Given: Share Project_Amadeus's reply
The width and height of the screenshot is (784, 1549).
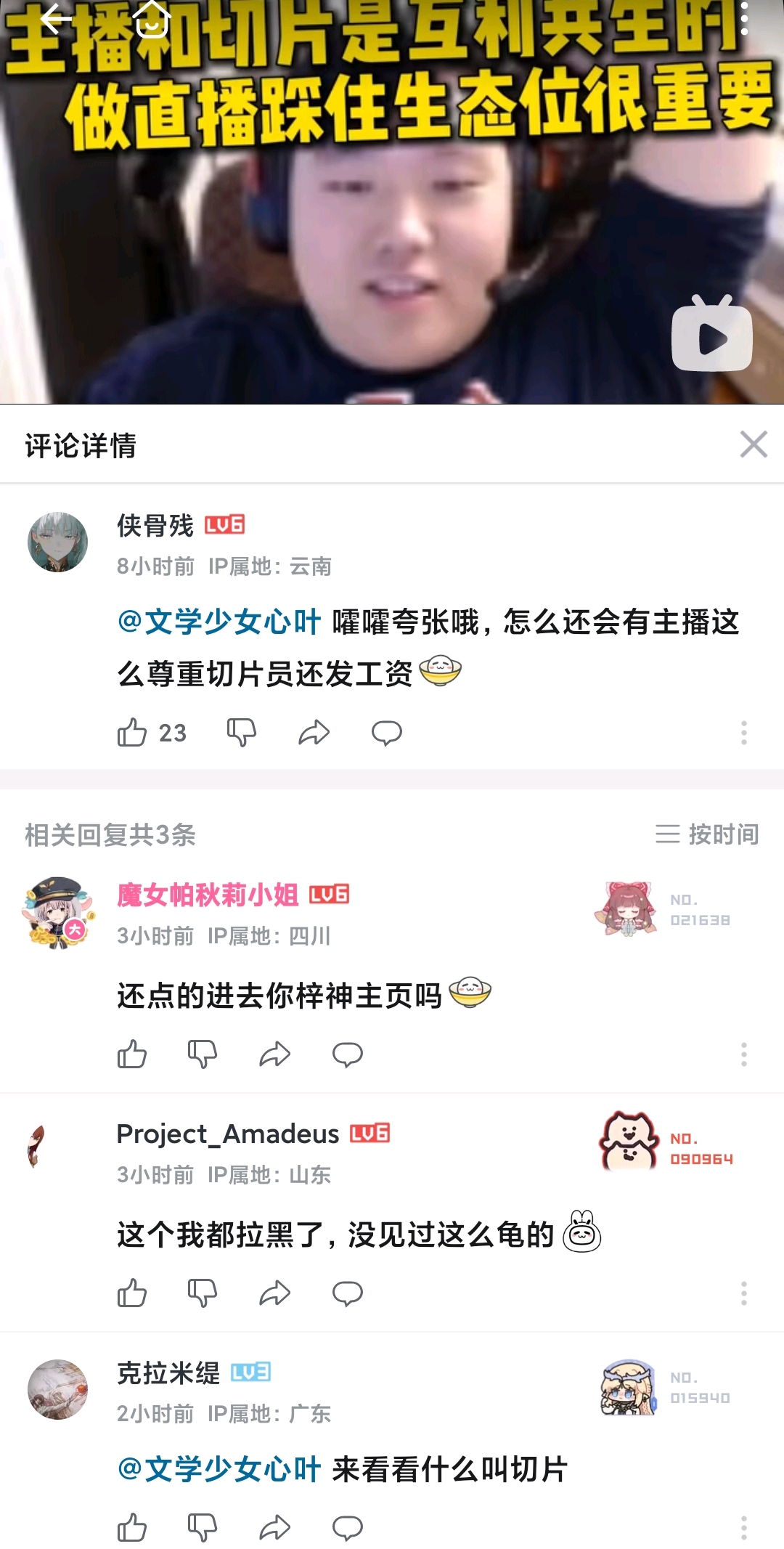Looking at the screenshot, I should point(274,1293).
